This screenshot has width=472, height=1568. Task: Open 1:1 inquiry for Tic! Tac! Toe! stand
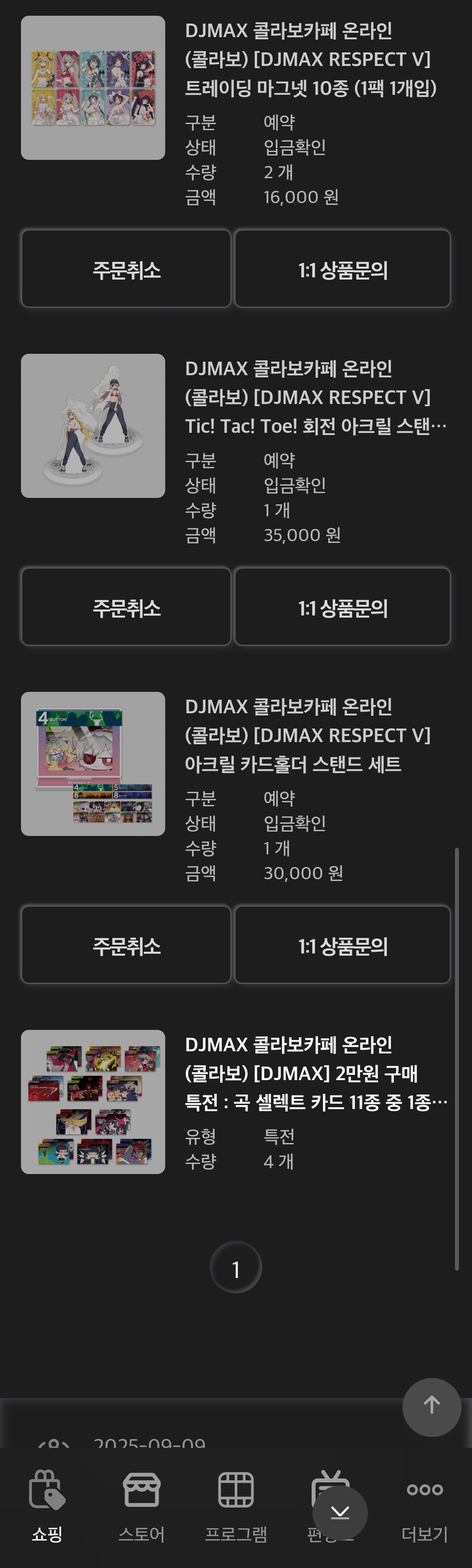click(342, 607)
